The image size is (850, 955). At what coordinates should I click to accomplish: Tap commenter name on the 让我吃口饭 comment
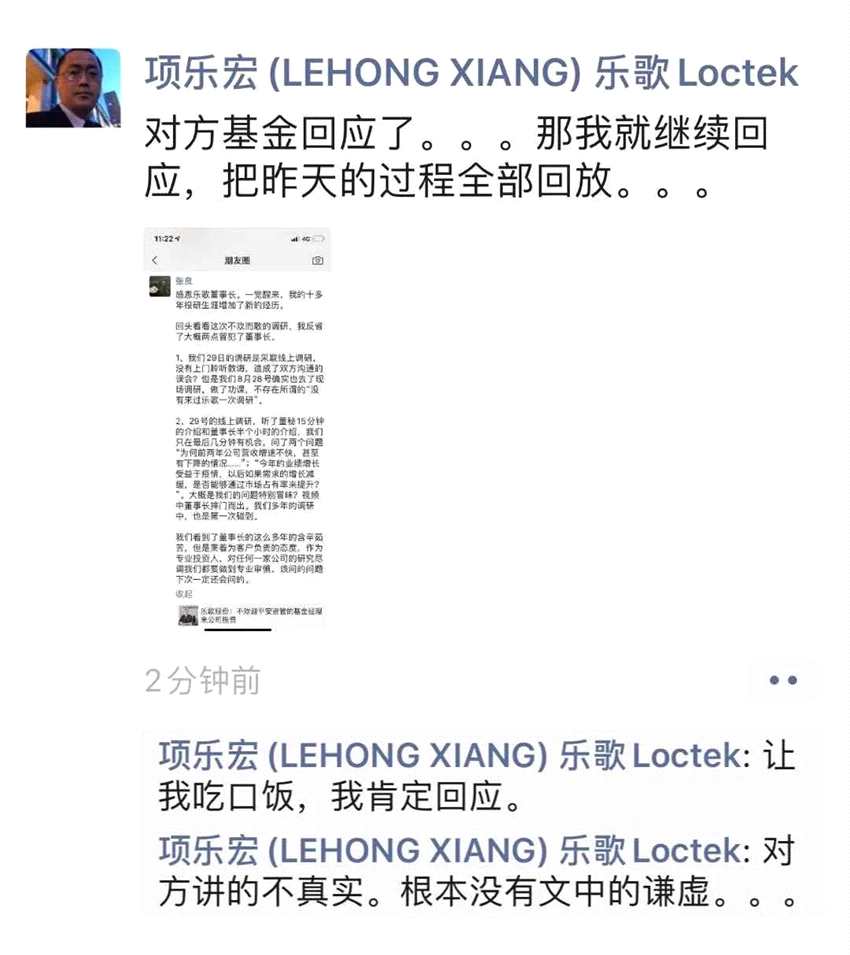450,757
